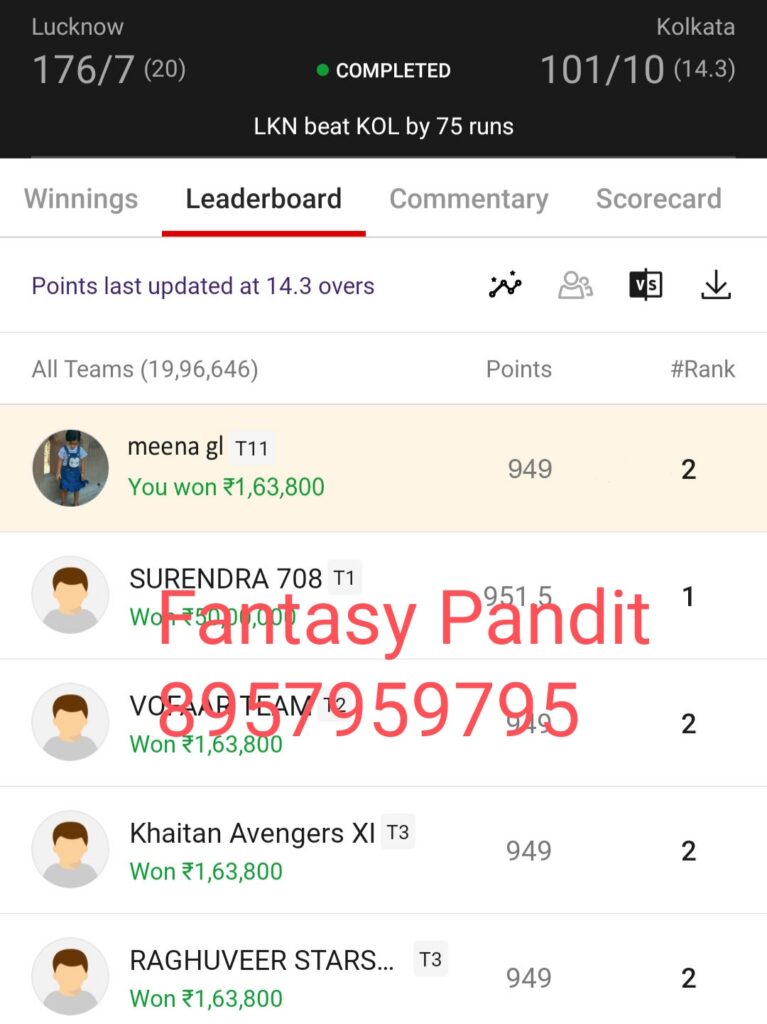Select the Leaderboard tab
The image size is (767, 1024).
click(x=263, y=199)
